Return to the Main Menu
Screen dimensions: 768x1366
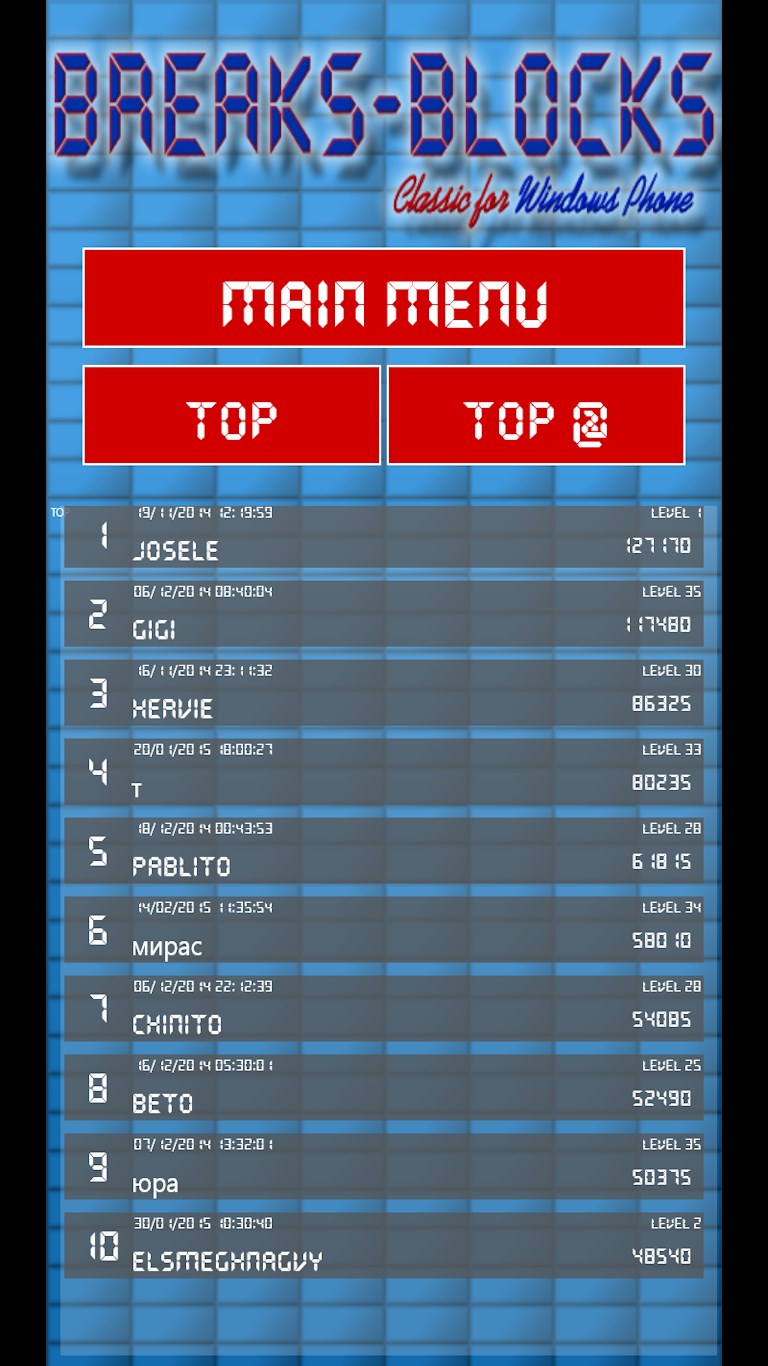pyautogui.click(x=384, y=298)
